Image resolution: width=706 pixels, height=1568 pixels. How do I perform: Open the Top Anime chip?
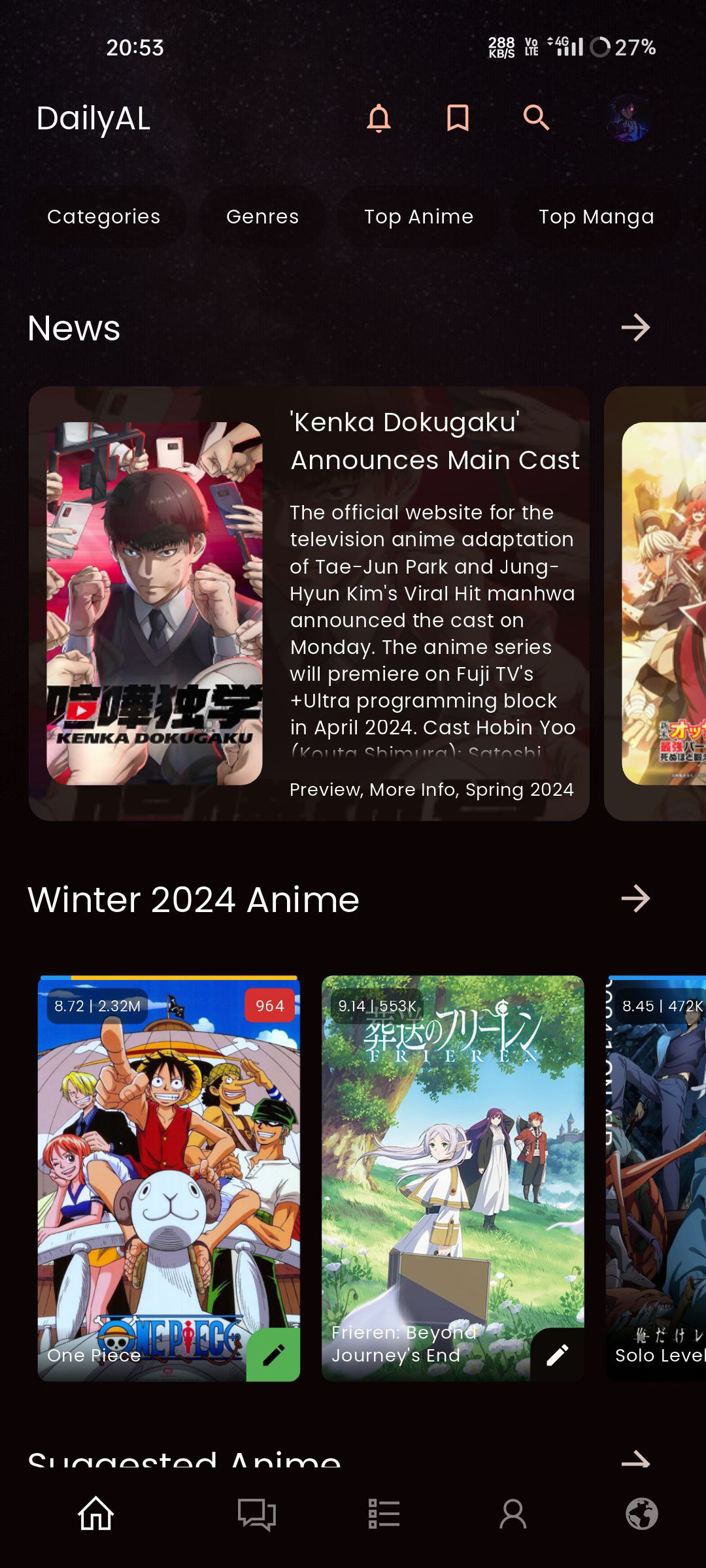(418, 216)
